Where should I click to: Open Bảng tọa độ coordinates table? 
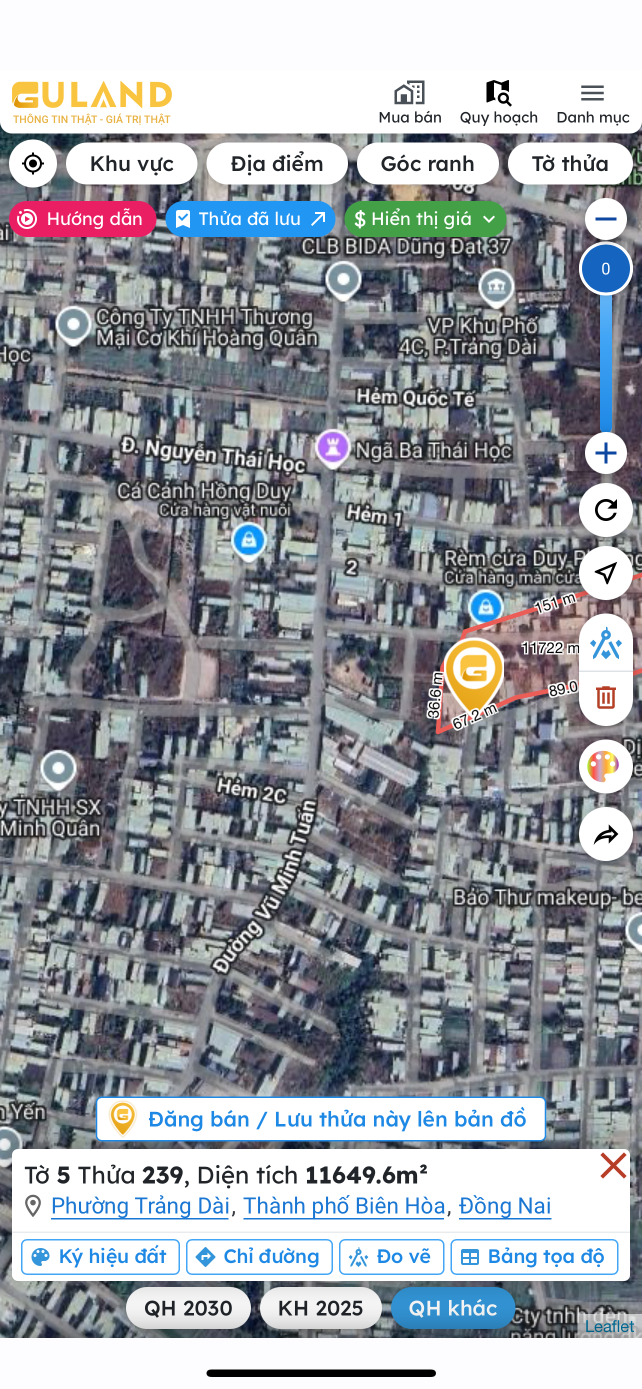click(534, 1257)
